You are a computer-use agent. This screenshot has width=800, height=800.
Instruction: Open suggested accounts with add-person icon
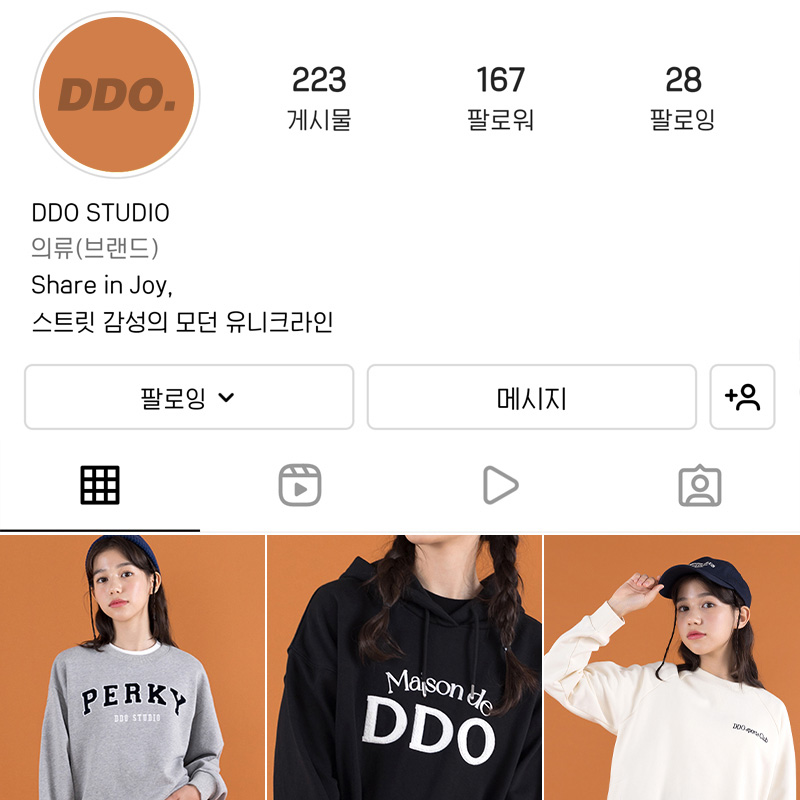click(742, 397)
